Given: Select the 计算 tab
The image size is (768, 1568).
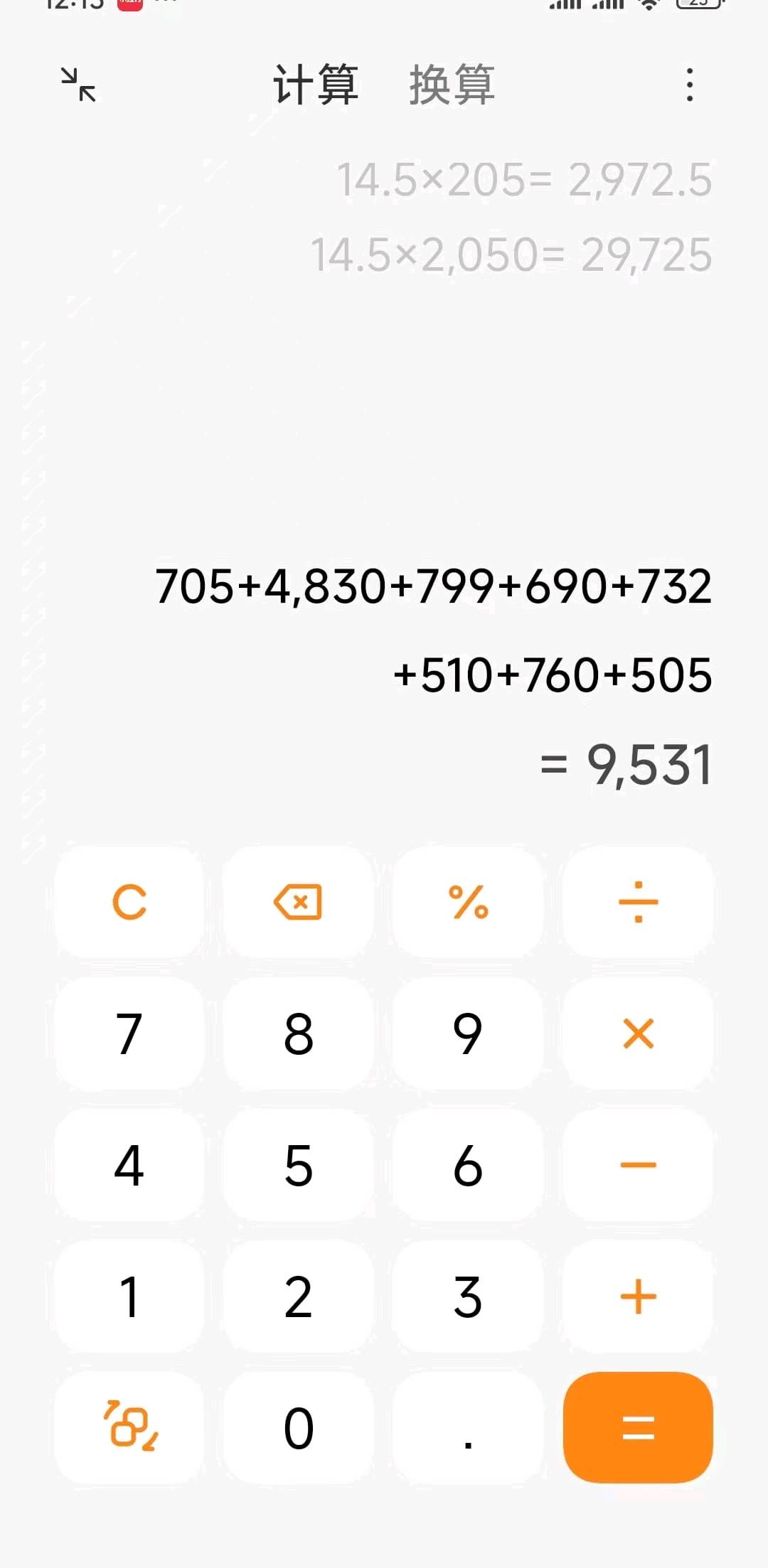Looking at the screenshot, I should (316, 85).
